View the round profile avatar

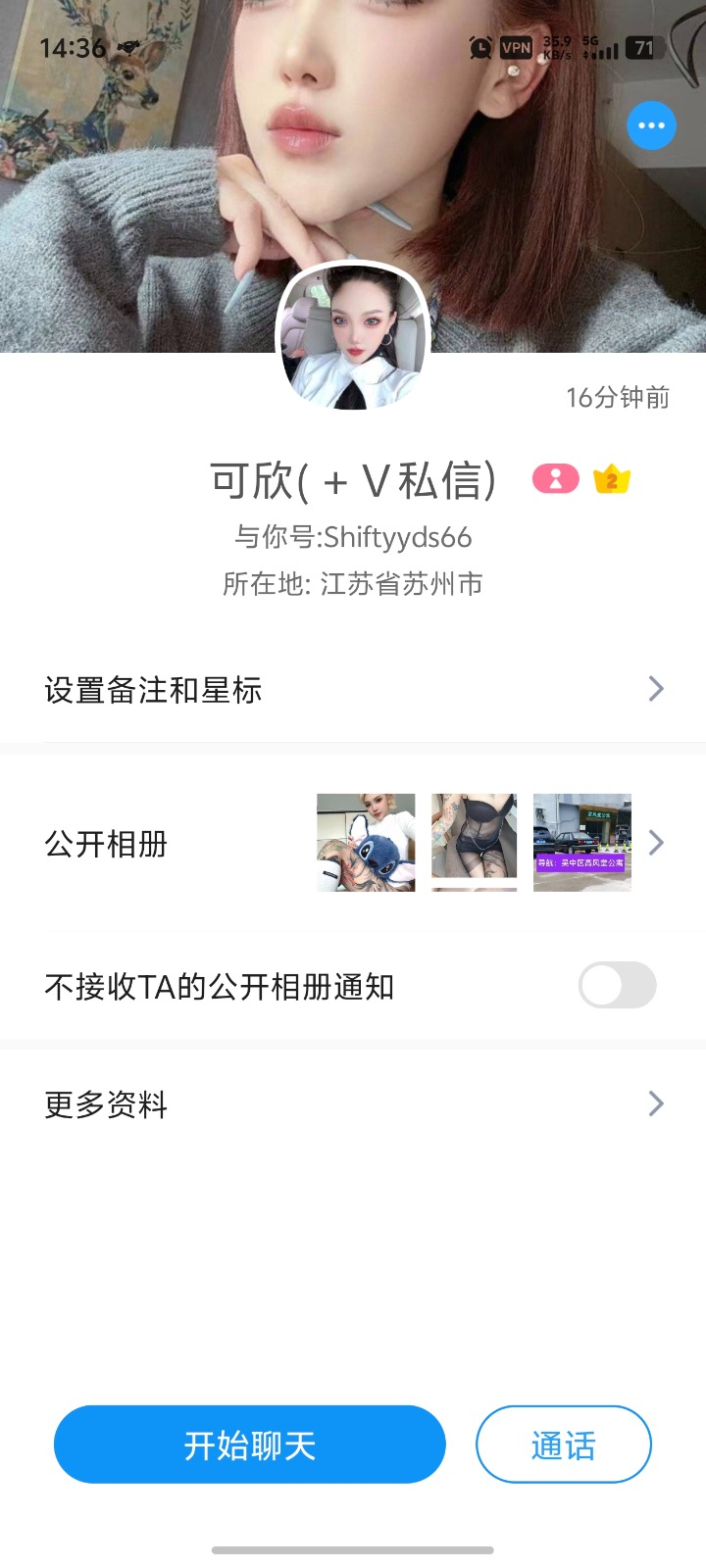[353, 336]
